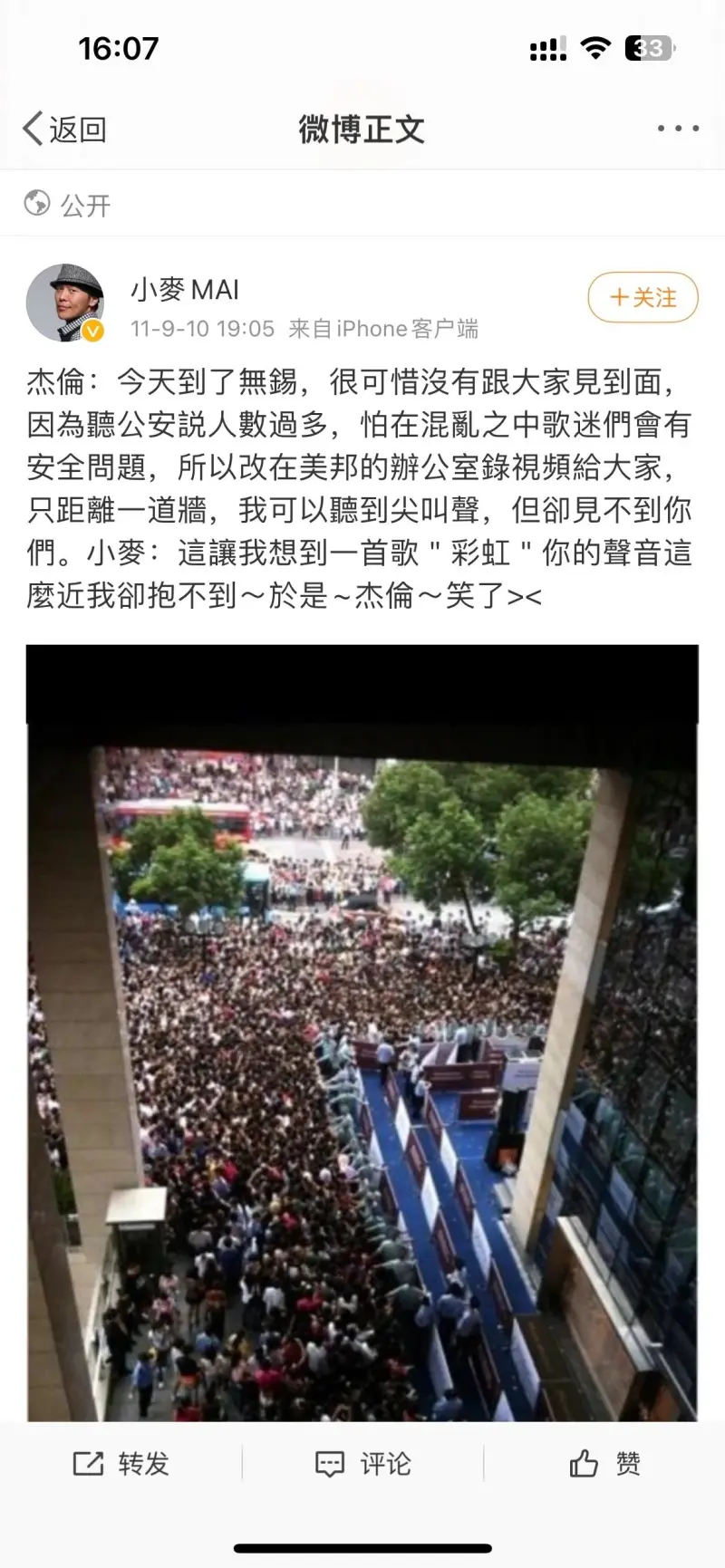
Task: View the crowd photo in full size
Action: (x=362, y=1031)
